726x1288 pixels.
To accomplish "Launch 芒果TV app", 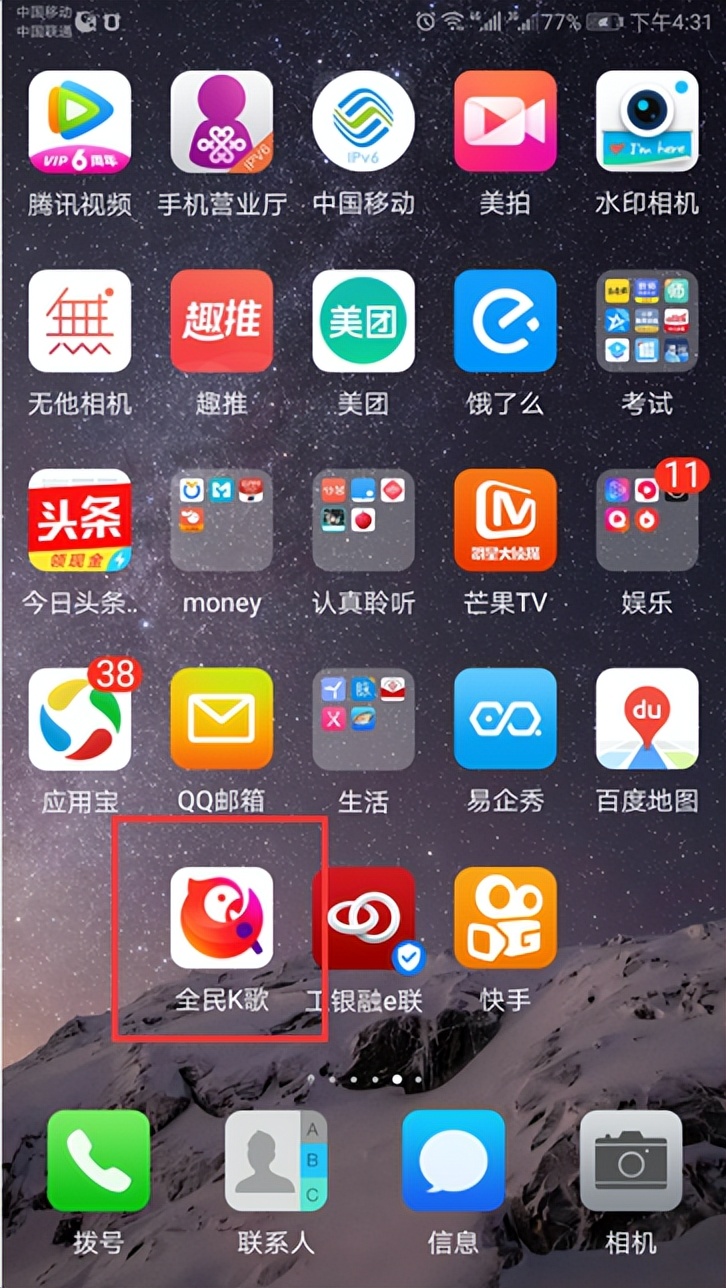I will pyautogui.click(x=505, y=520).
